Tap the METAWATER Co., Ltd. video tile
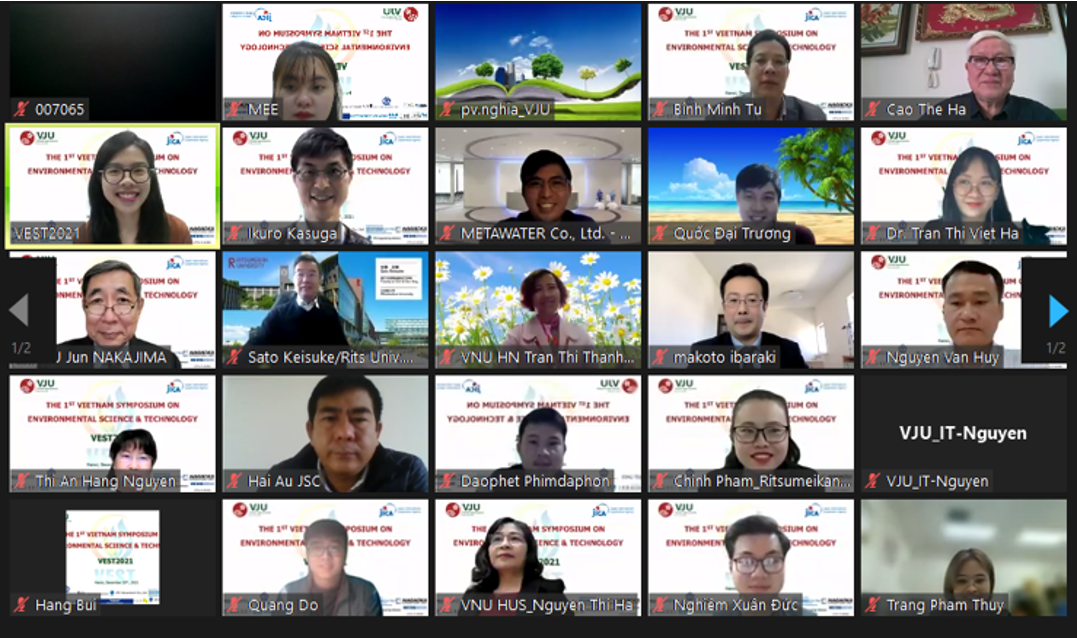1077x638 pixels. point(538,186)
